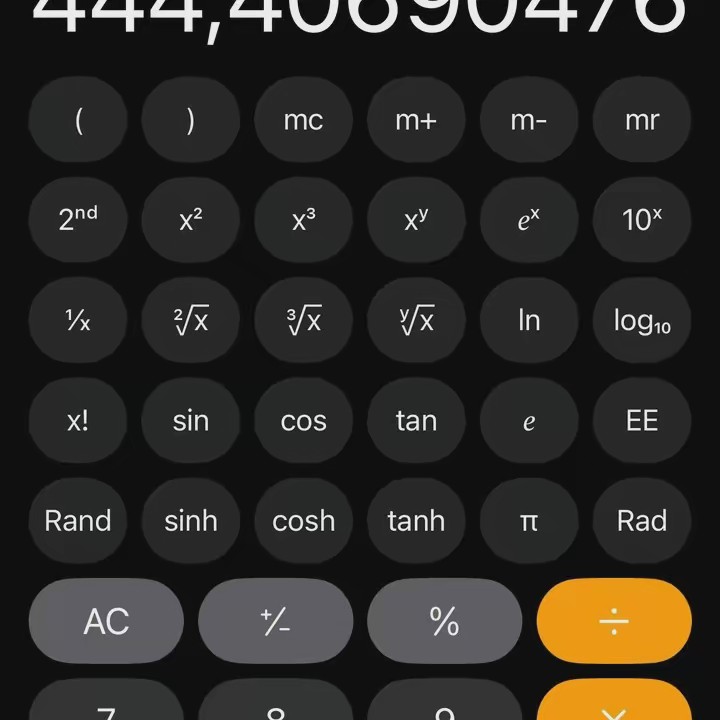Switch angle mode with Rad
720x720 pixels.
tap(642, 520)
